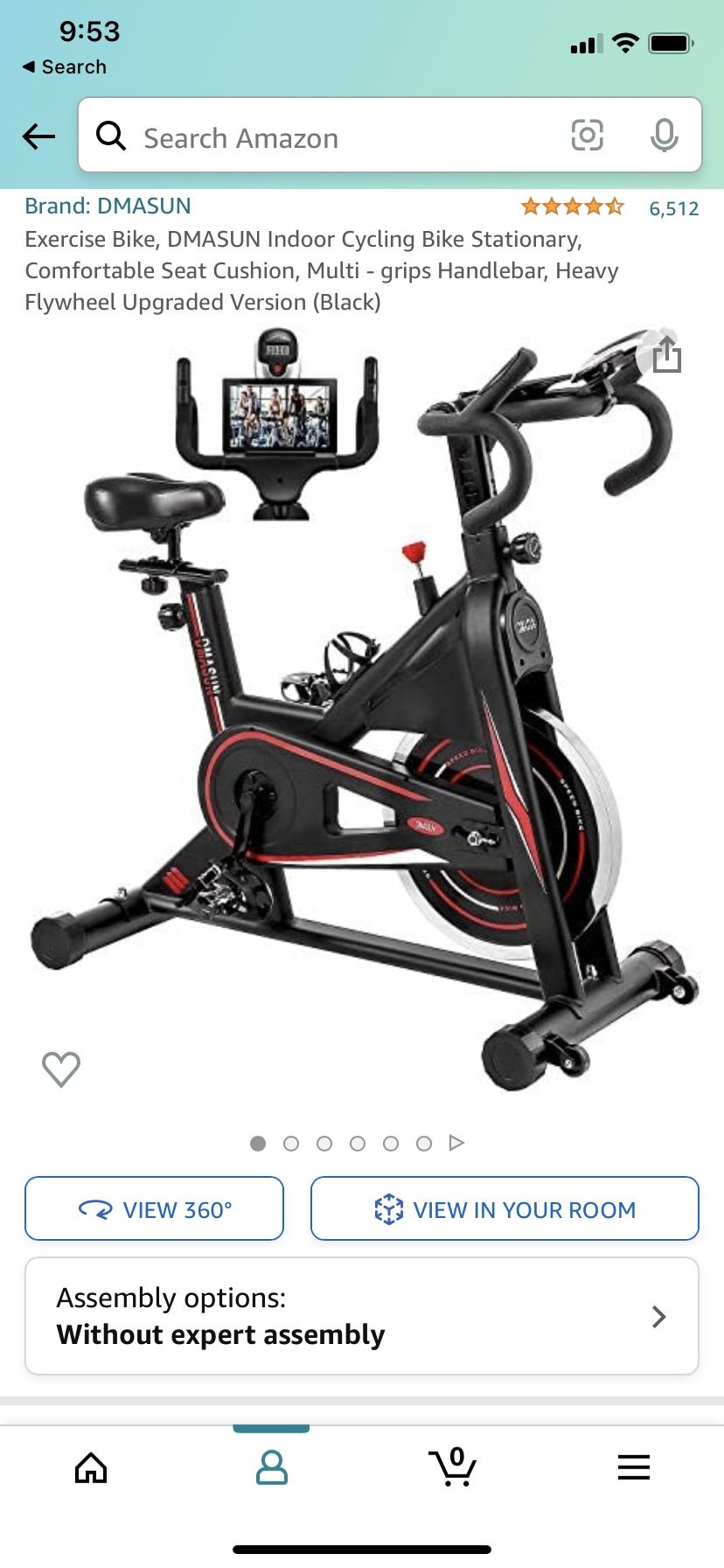Open the shopping cart tab

[453, 1466]
